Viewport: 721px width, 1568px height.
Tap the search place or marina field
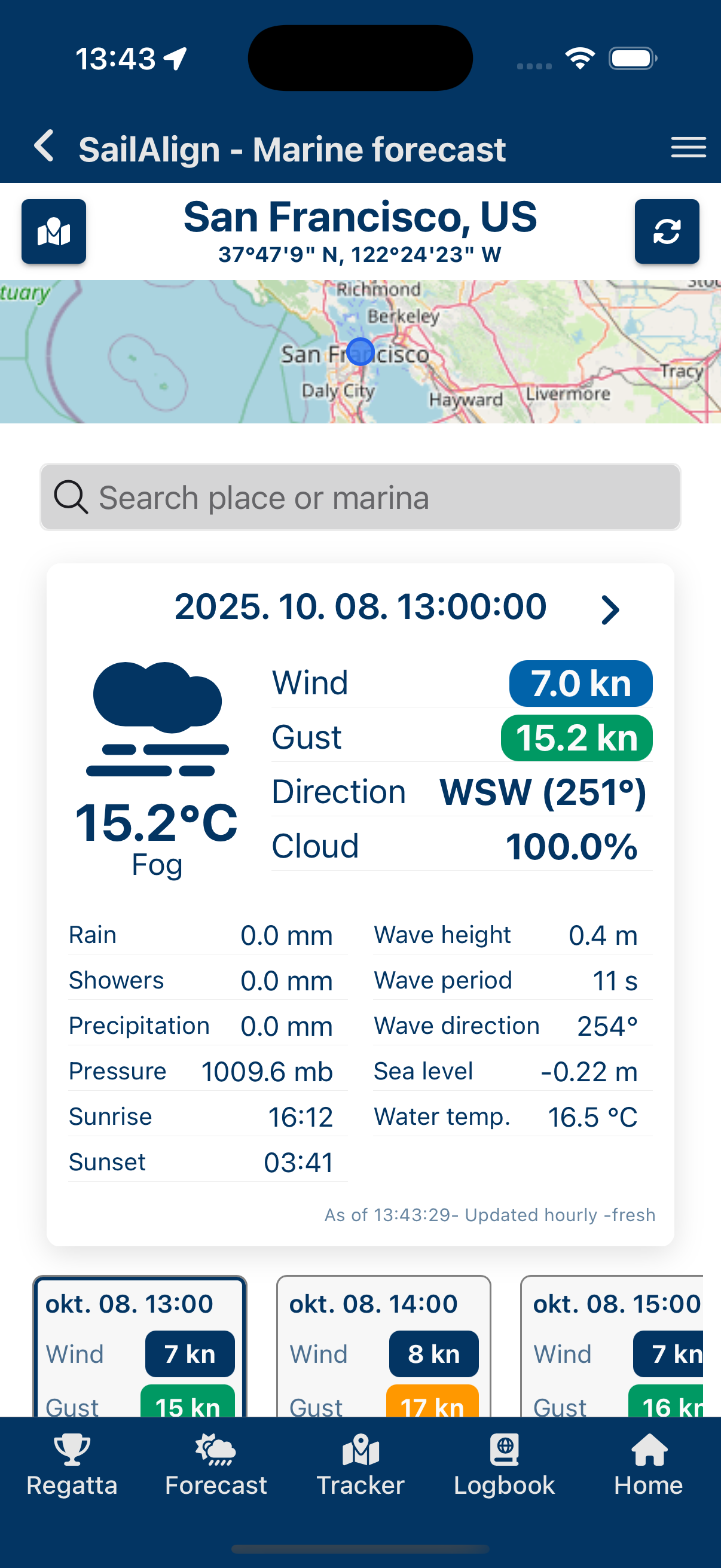(360, 497)
